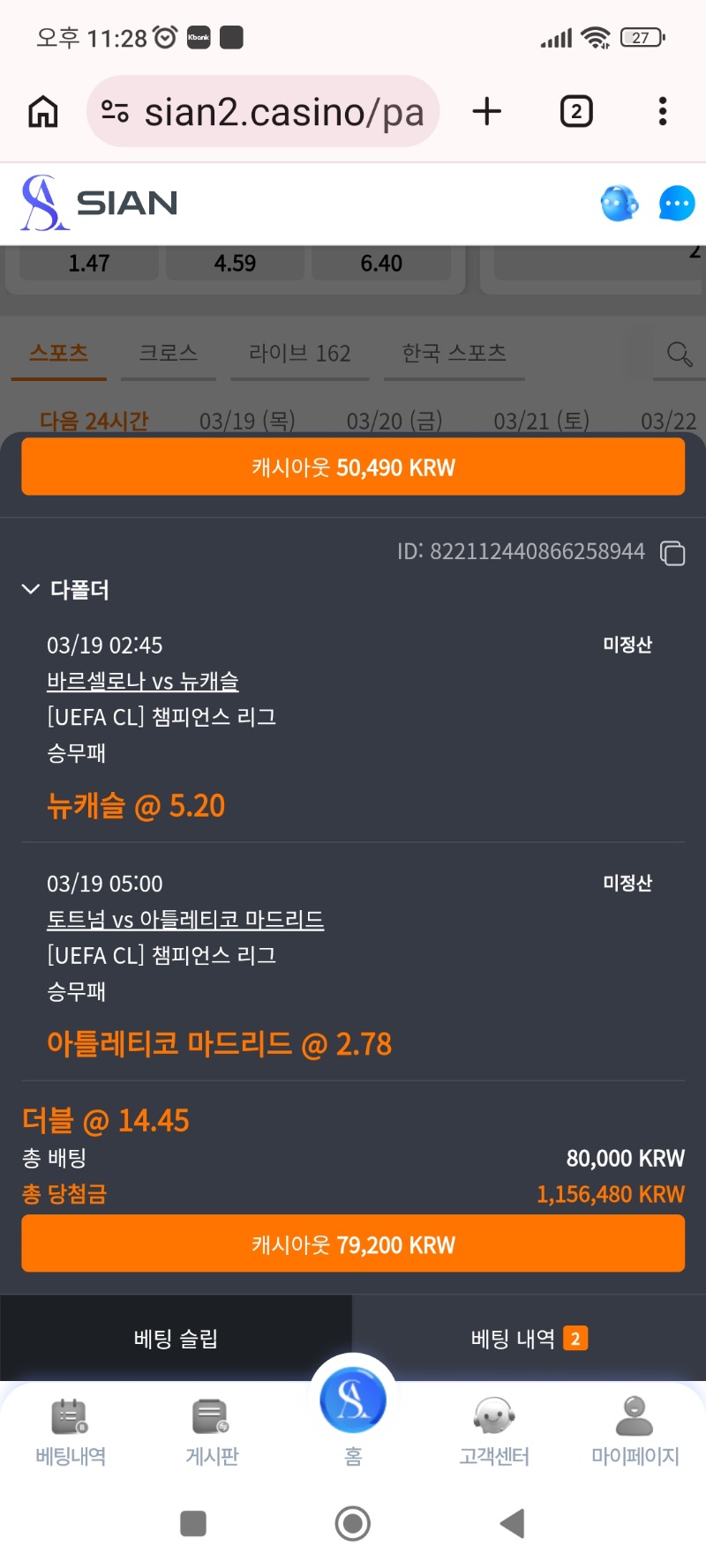Image resolution: width=706 pixels, height=1568 pixels.
Task: Collapse the 다폴더 section
Action: click(x=32, y=589)
